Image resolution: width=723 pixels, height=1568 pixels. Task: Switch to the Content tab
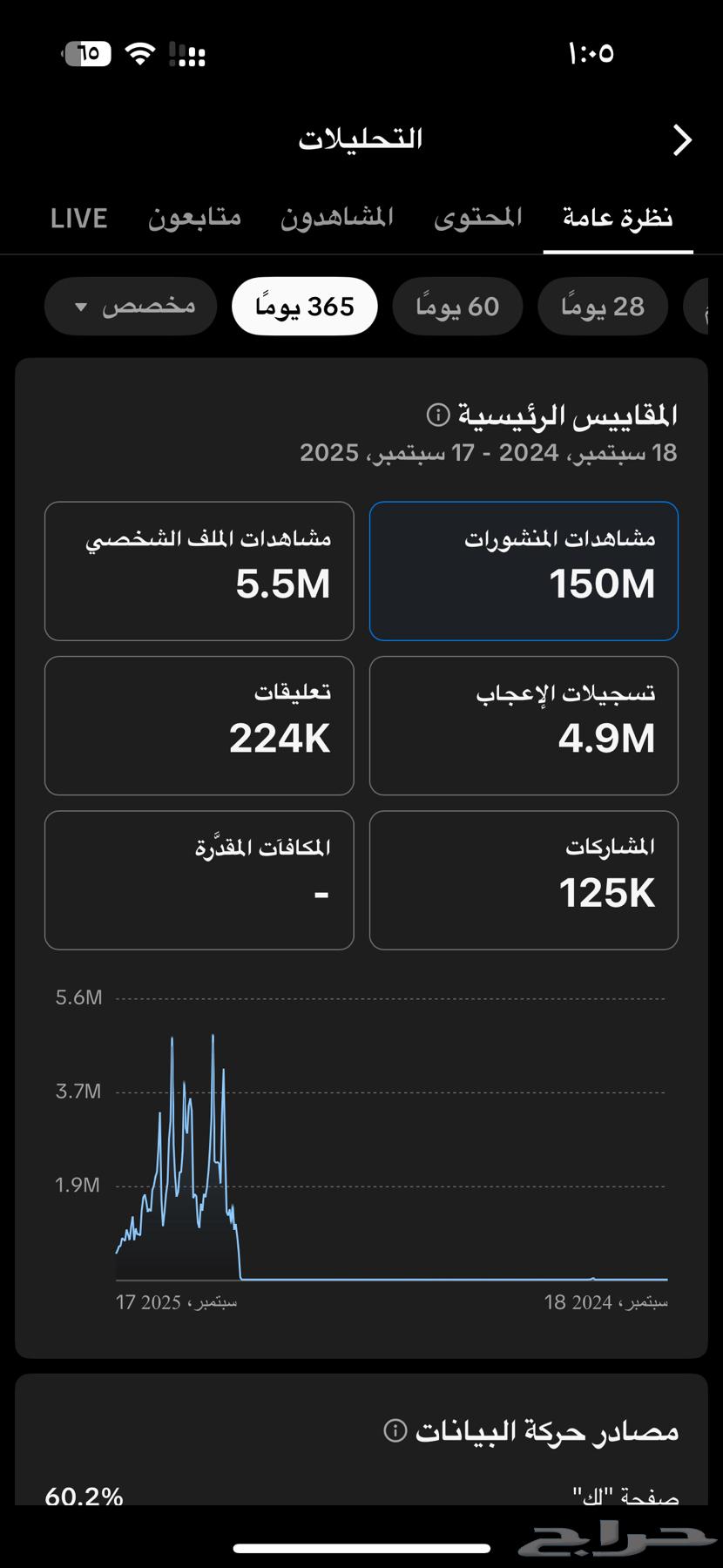[x=477, y=218]
